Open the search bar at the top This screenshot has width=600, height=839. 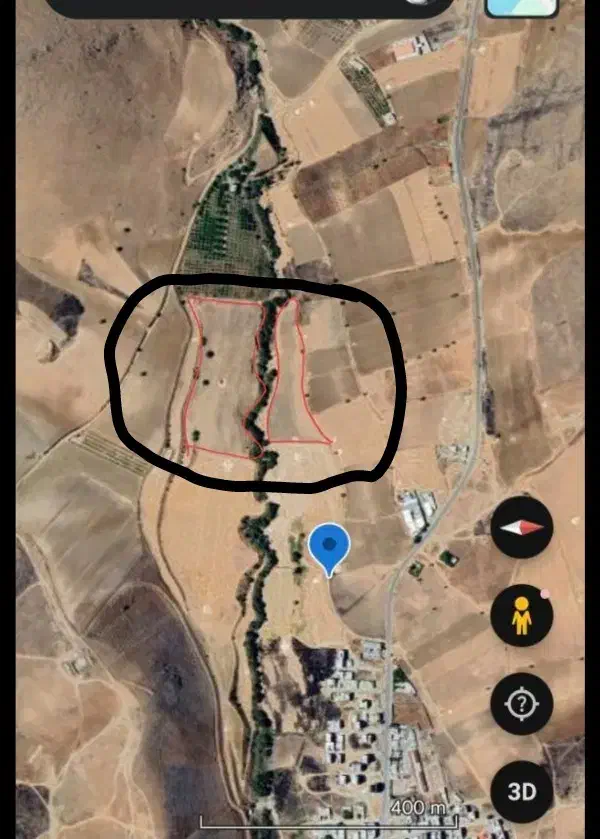click(x=250, y=8)
